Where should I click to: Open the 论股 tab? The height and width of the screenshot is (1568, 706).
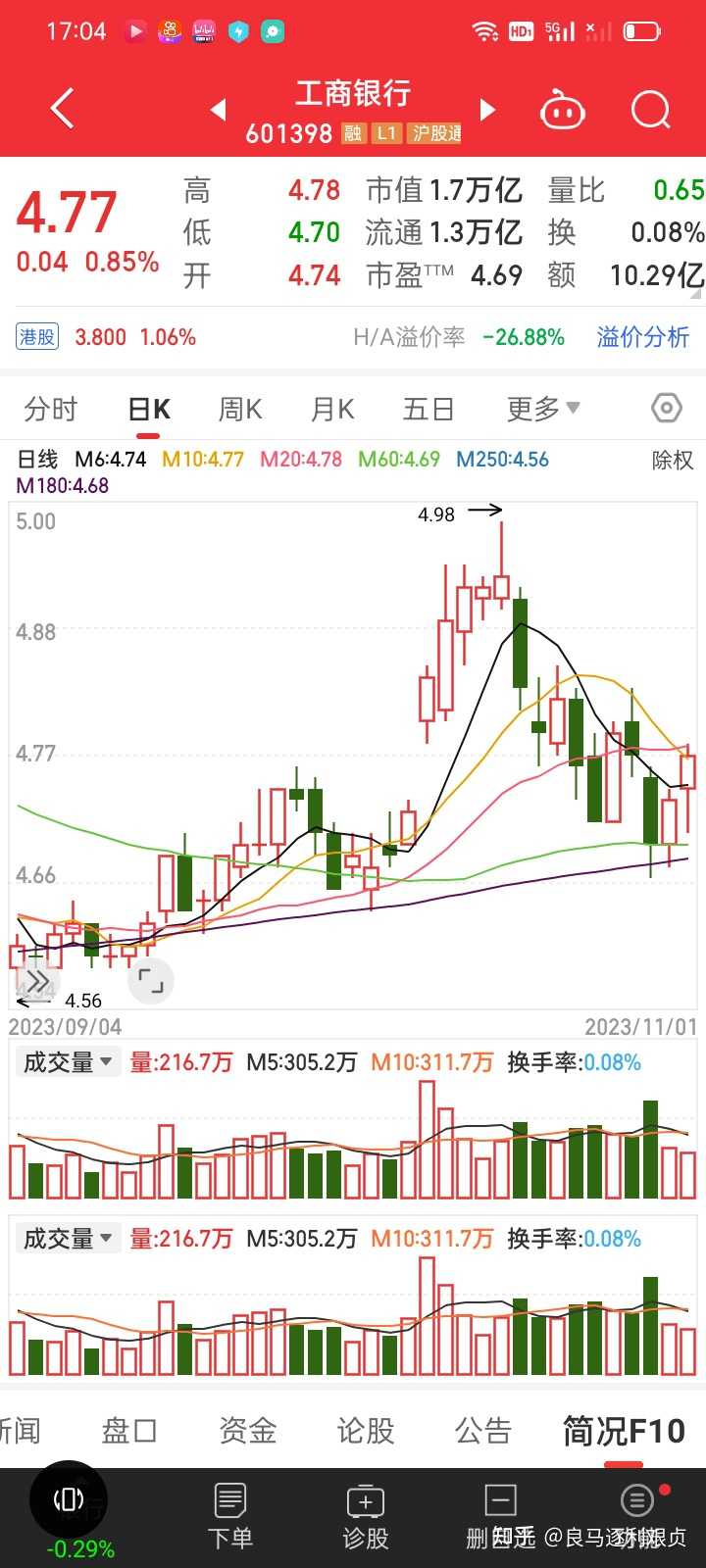click(x=366, y=1431)
